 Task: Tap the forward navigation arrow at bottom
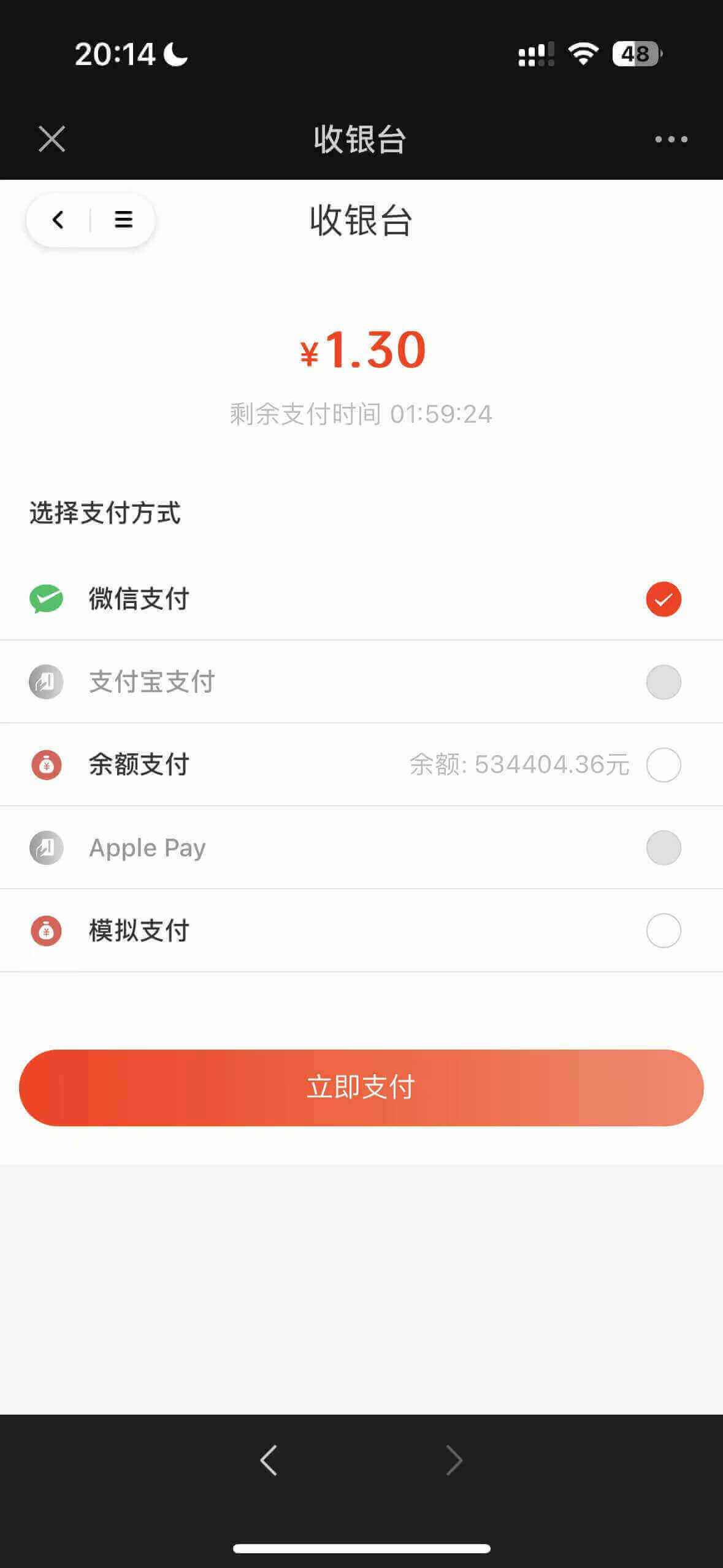click(x=453, y=1460)
